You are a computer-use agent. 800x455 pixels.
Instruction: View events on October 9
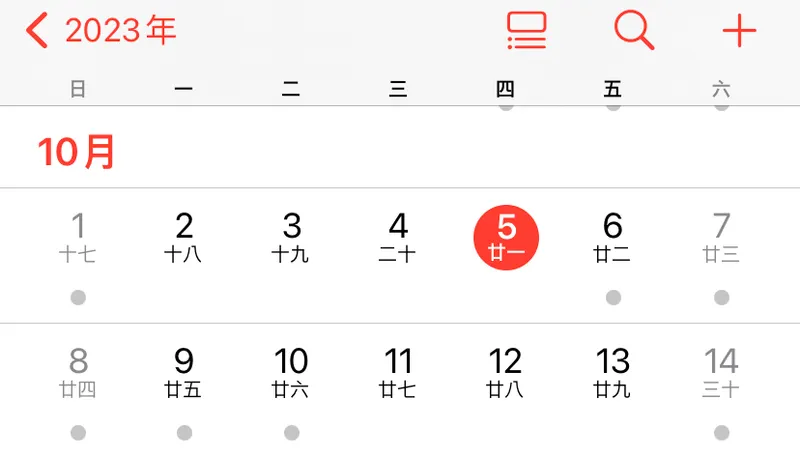coord(184,372)
